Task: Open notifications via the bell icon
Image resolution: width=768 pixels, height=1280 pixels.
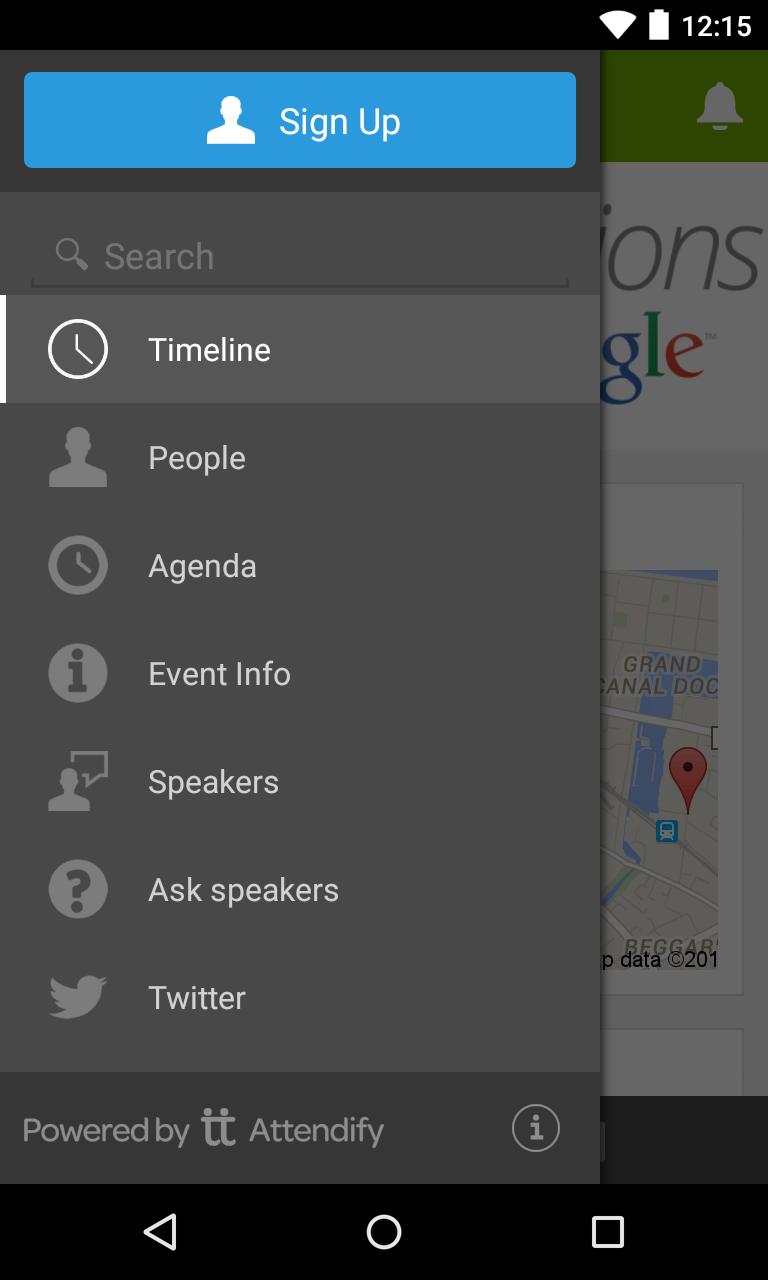Action: pyautogui.click(x=719, y=106)
